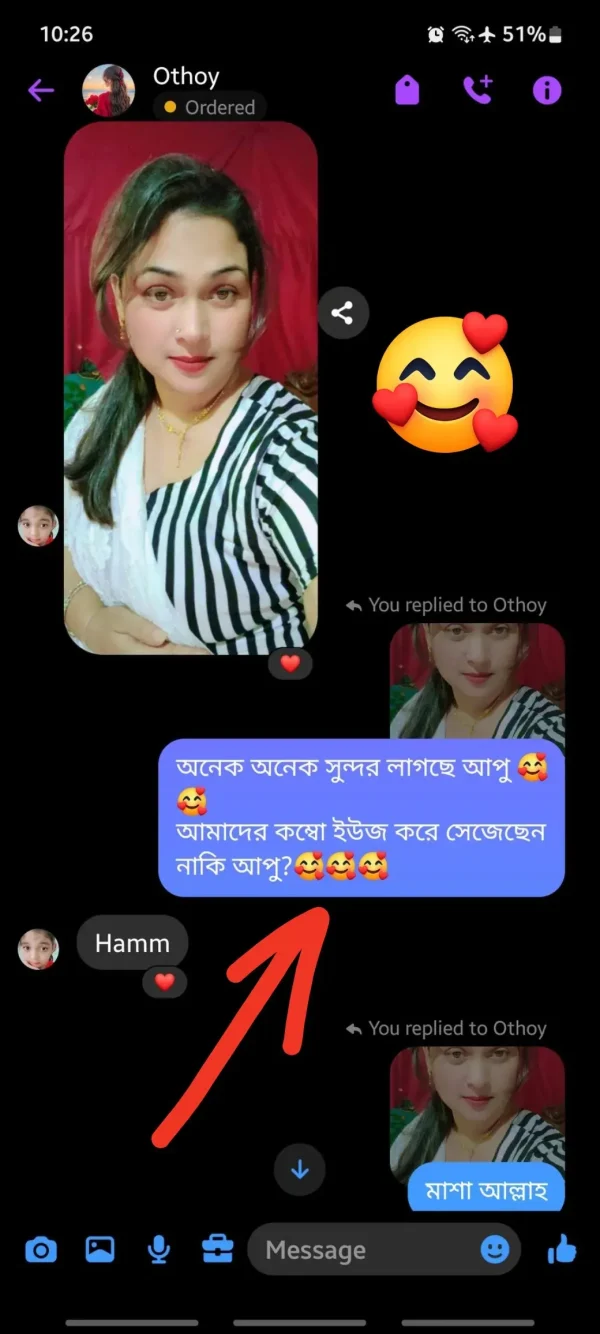Open the emoji picker in the message field
The height and width of the screenshot is (1334, 600).
point(494,1249)
